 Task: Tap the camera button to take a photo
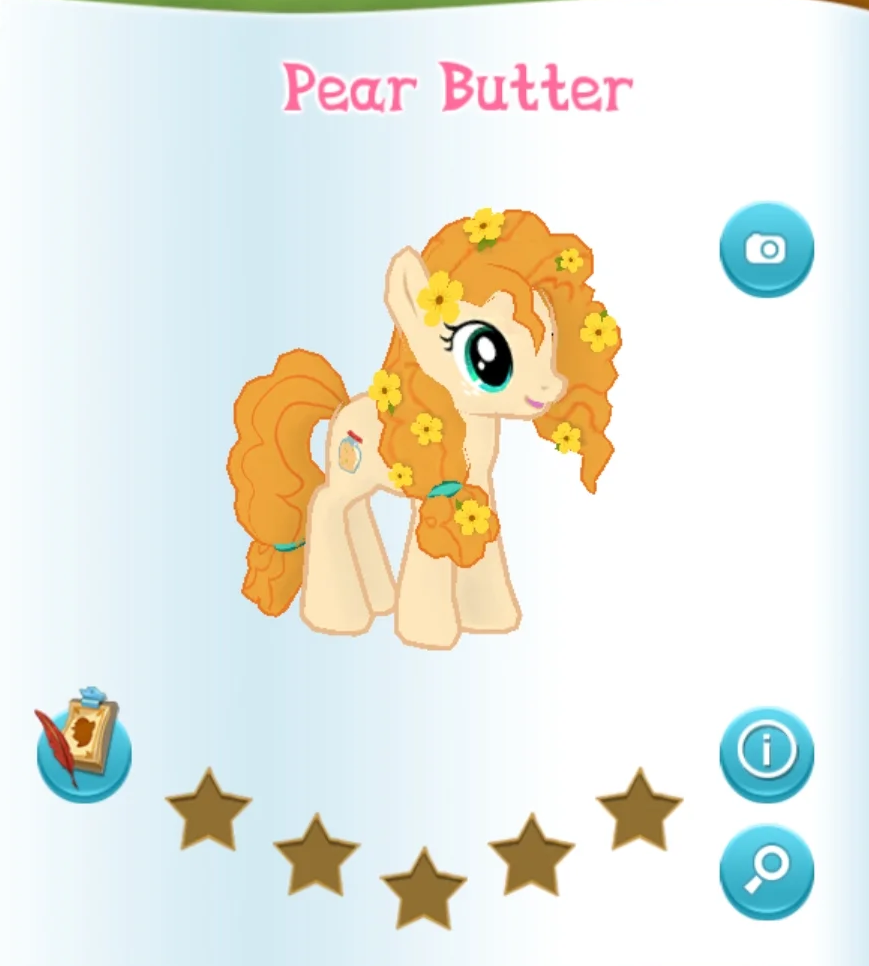pos(766,249)
